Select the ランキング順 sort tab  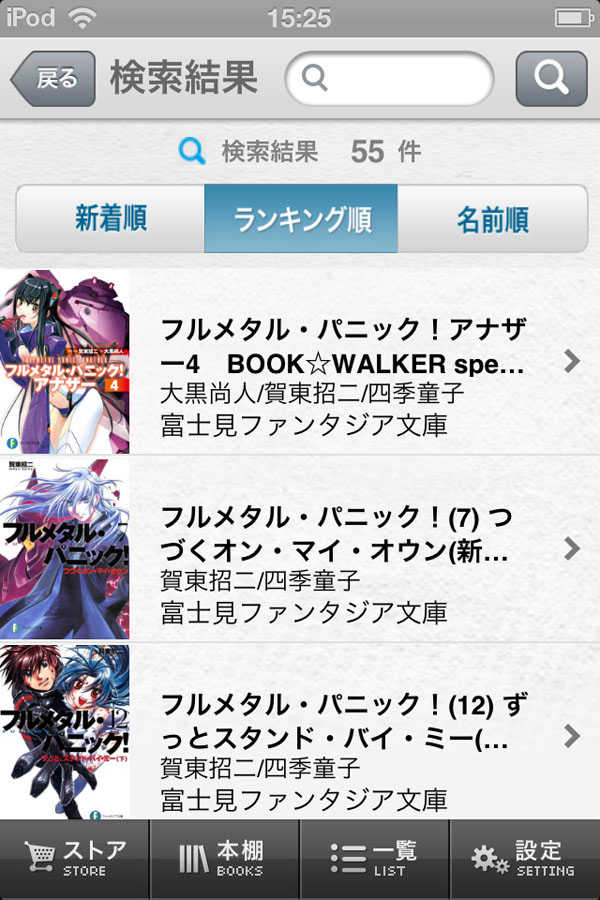(301, 219)
